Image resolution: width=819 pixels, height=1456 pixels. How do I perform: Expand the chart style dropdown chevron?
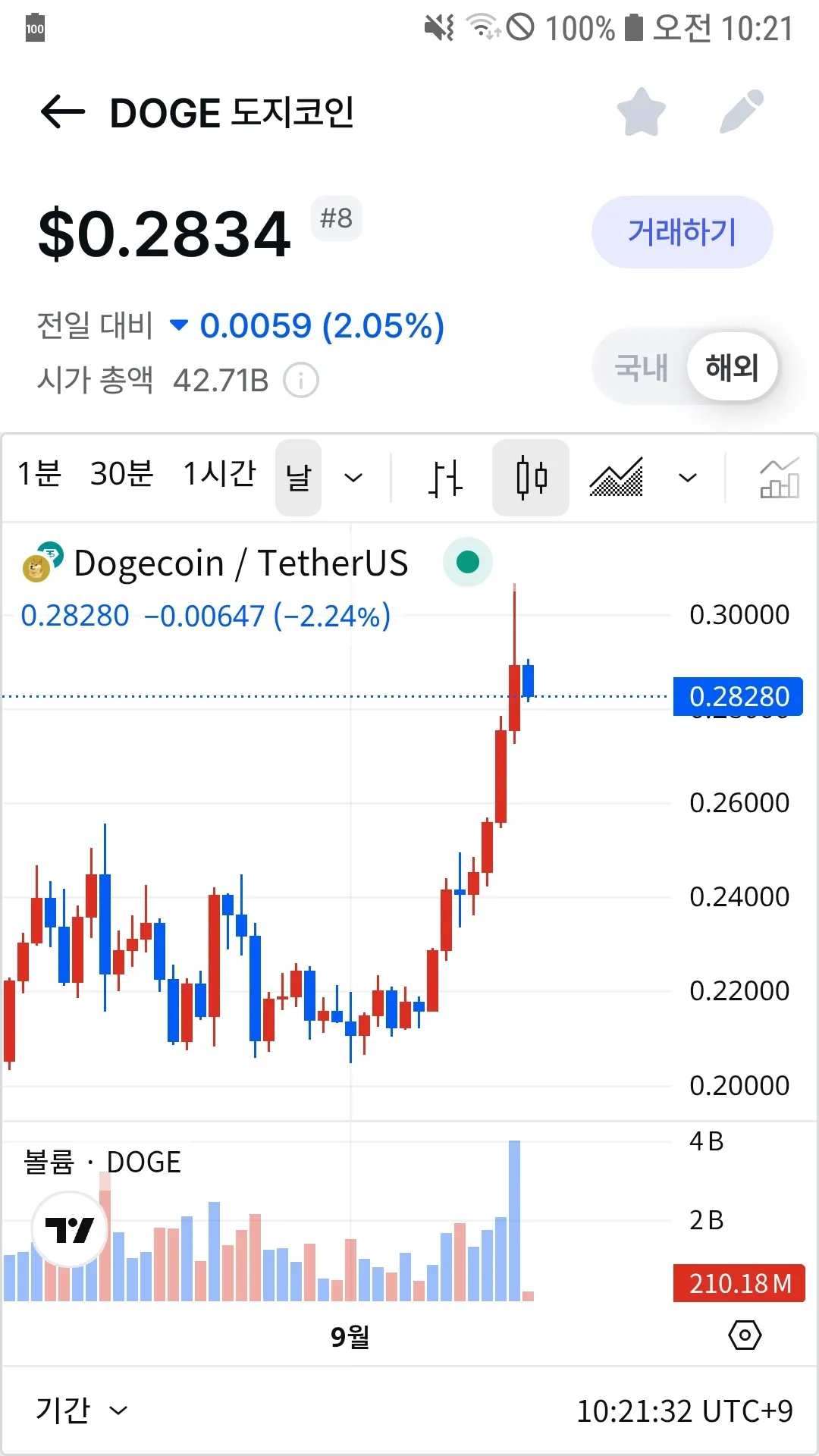coord(687,478)
